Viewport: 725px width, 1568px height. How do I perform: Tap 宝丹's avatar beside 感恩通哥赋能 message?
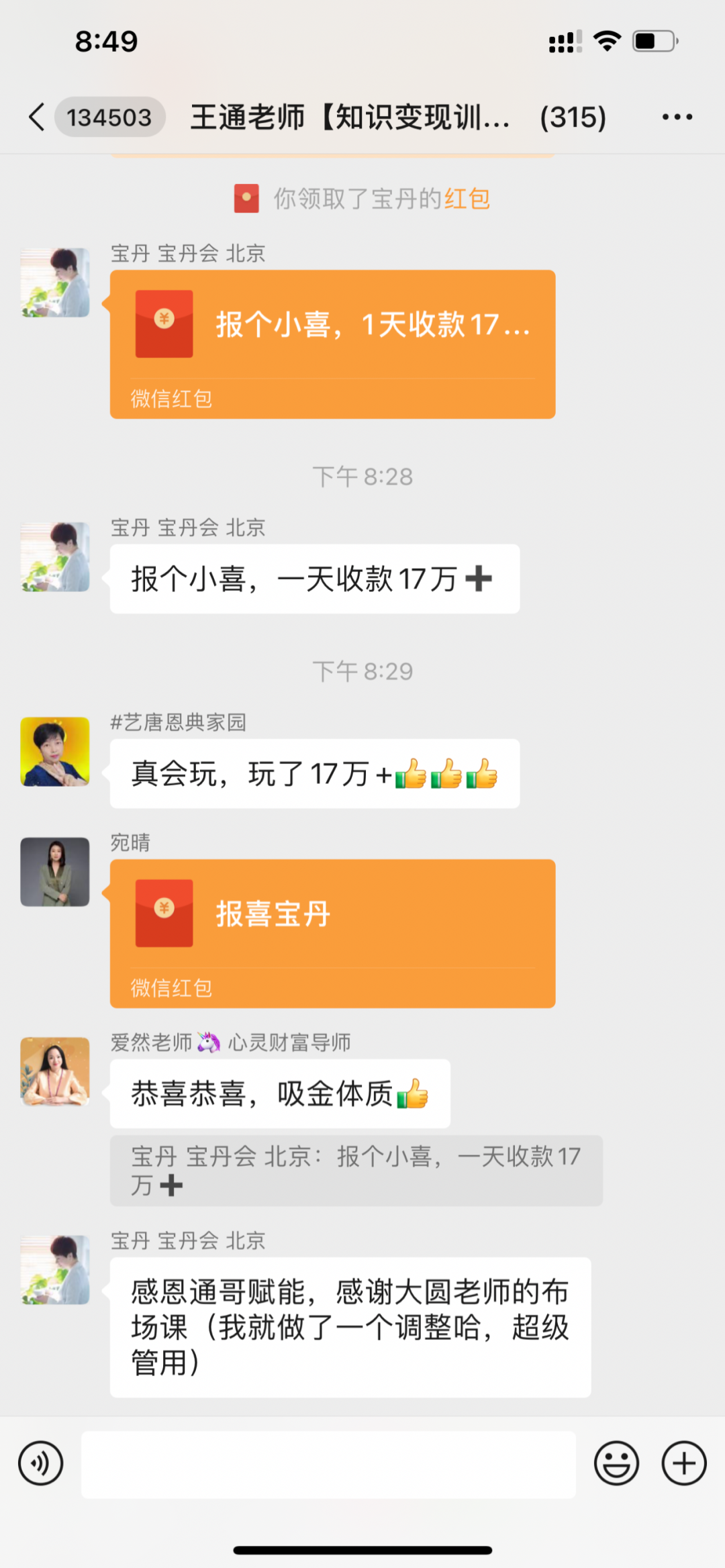pyautogui.click(x=55, y=1270)
